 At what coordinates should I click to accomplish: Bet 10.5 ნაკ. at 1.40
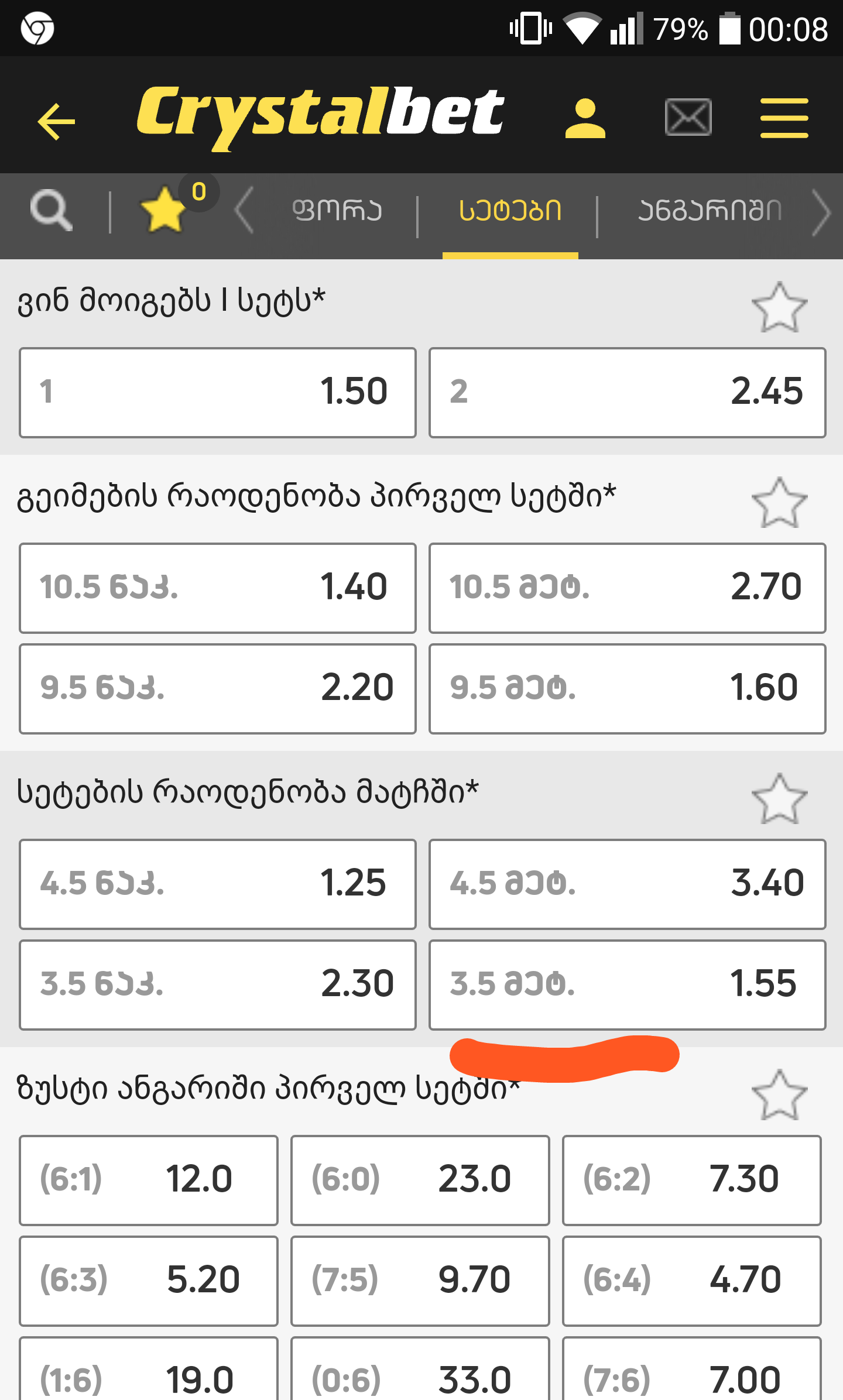pos(218,588)
